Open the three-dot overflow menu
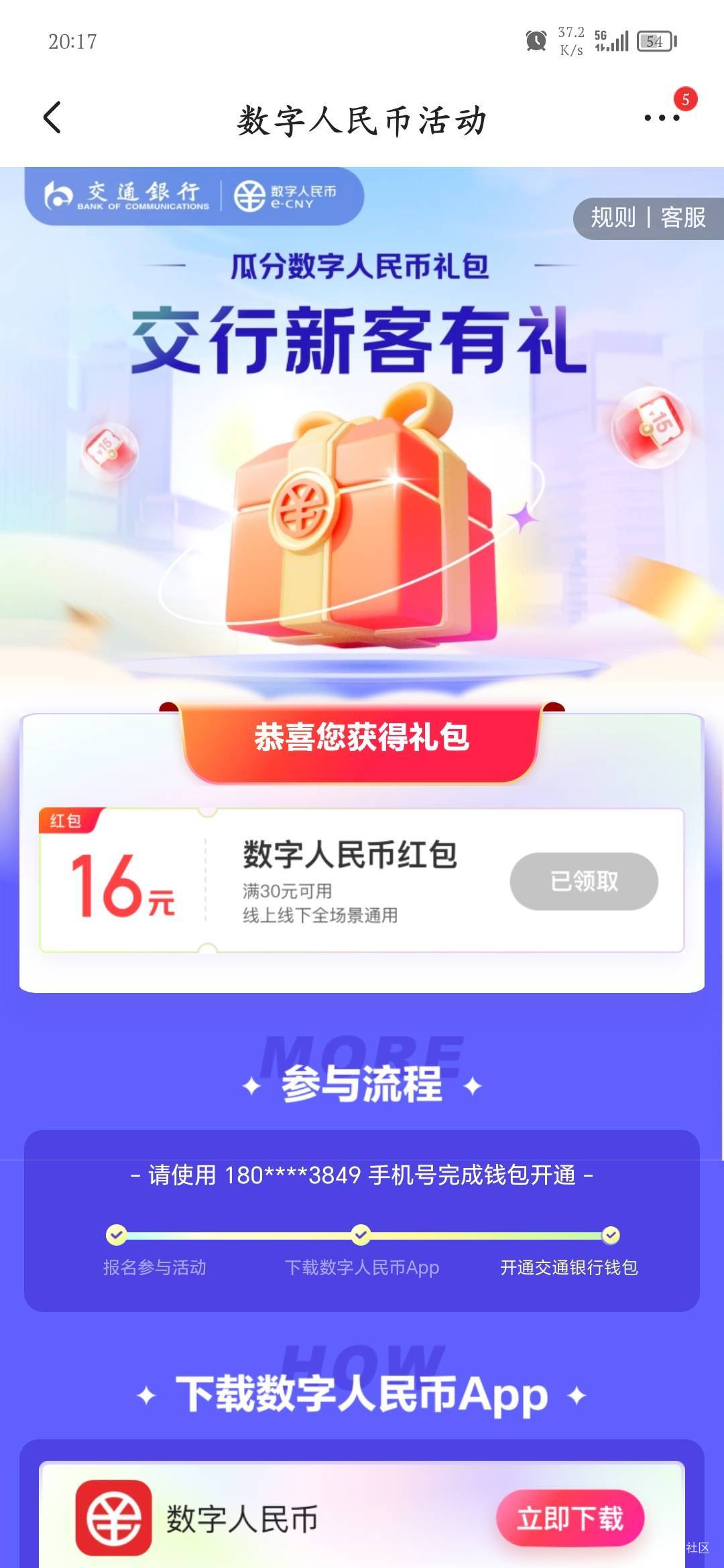 (x=662, y=118)
